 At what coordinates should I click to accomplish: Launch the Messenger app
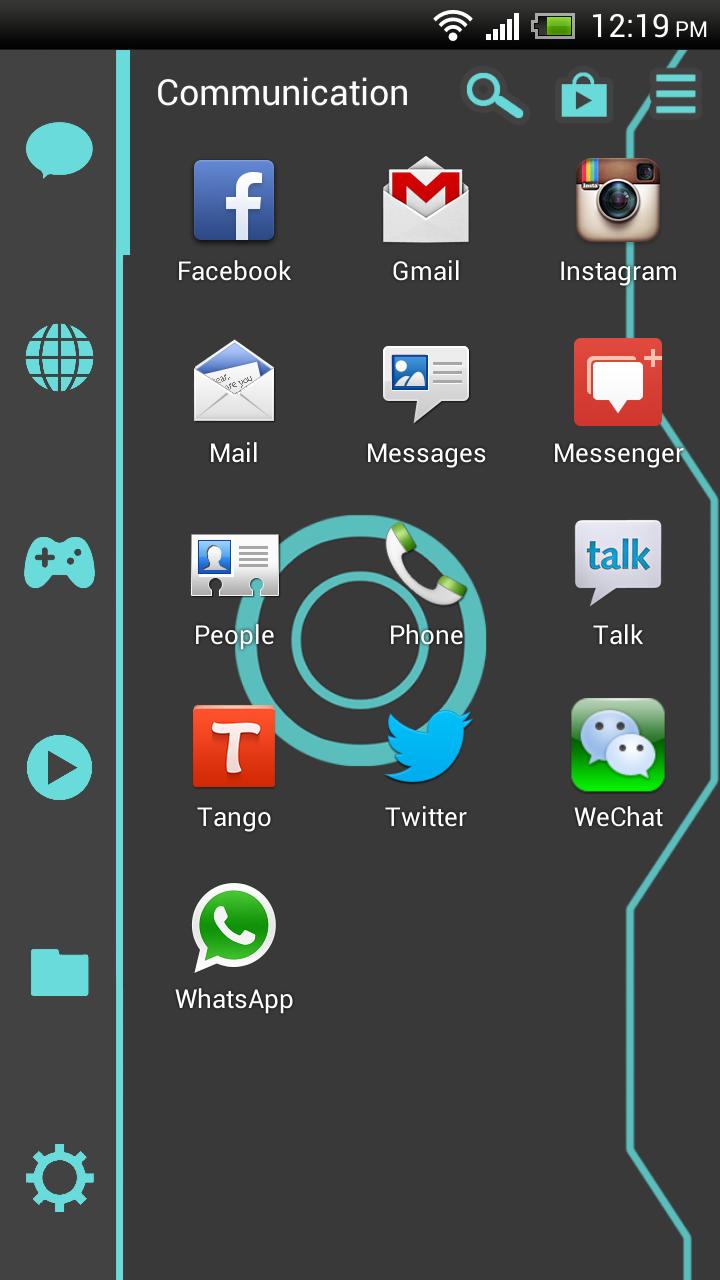click(618, 385)
